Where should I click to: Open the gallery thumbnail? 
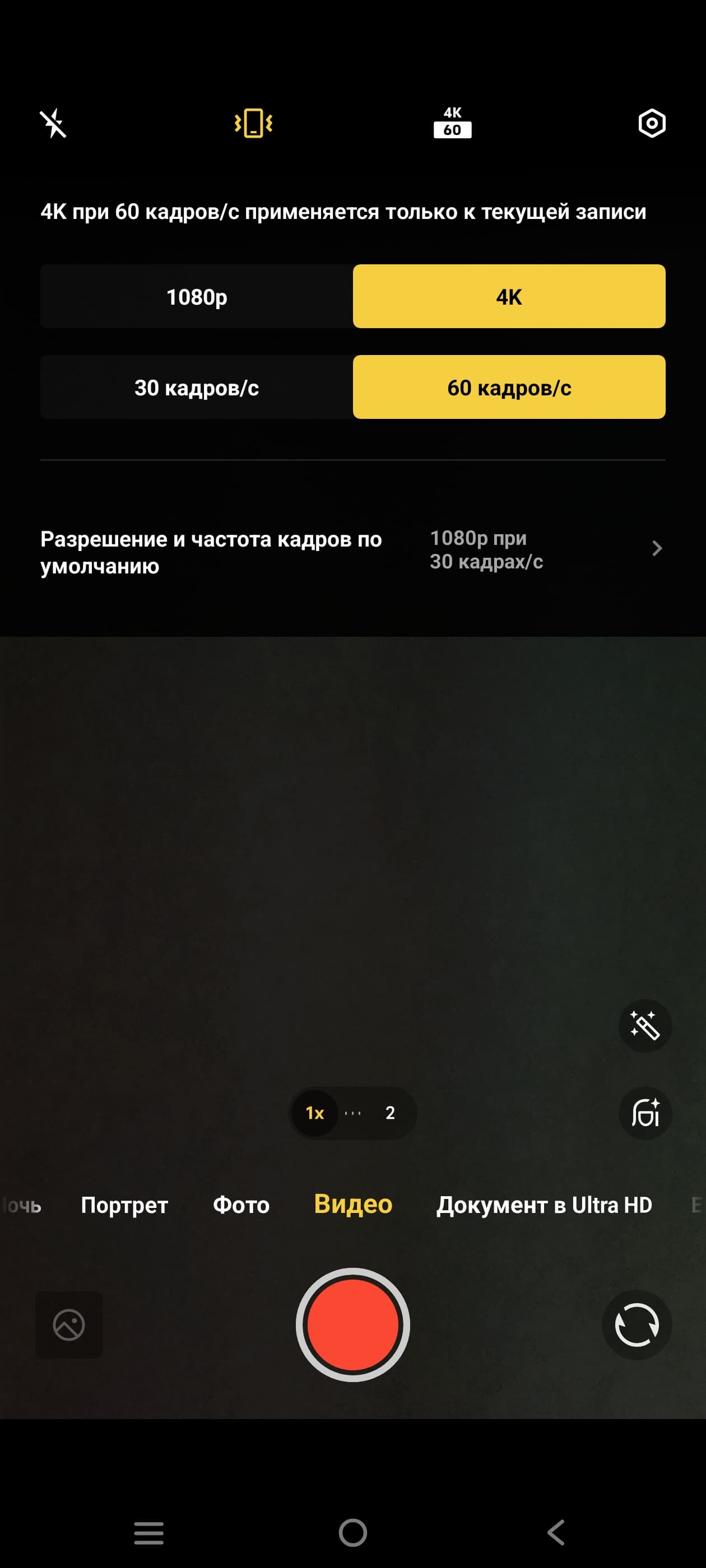click(x=69, y=1324)
